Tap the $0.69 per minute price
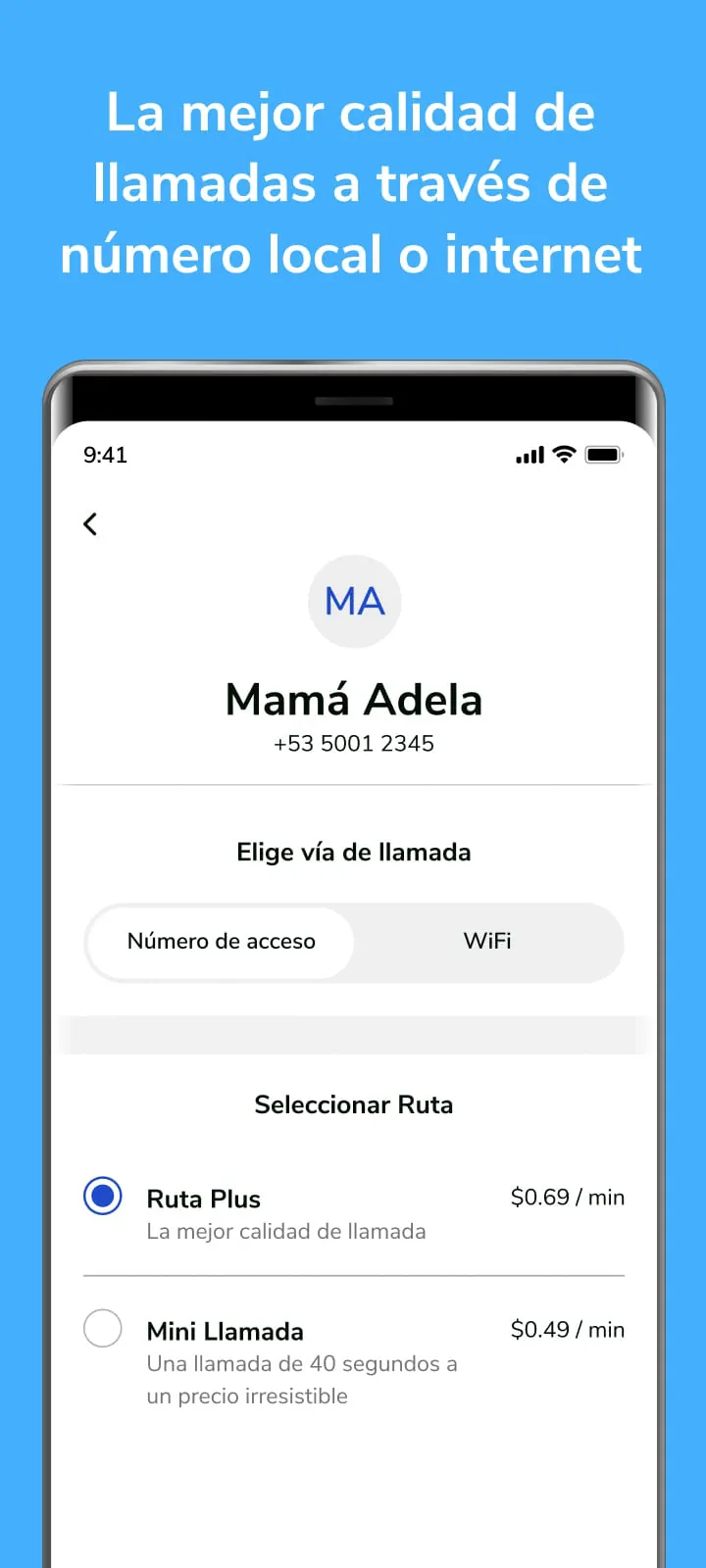This screenshot has width=706, height=1568. [x=567, y=1197]
